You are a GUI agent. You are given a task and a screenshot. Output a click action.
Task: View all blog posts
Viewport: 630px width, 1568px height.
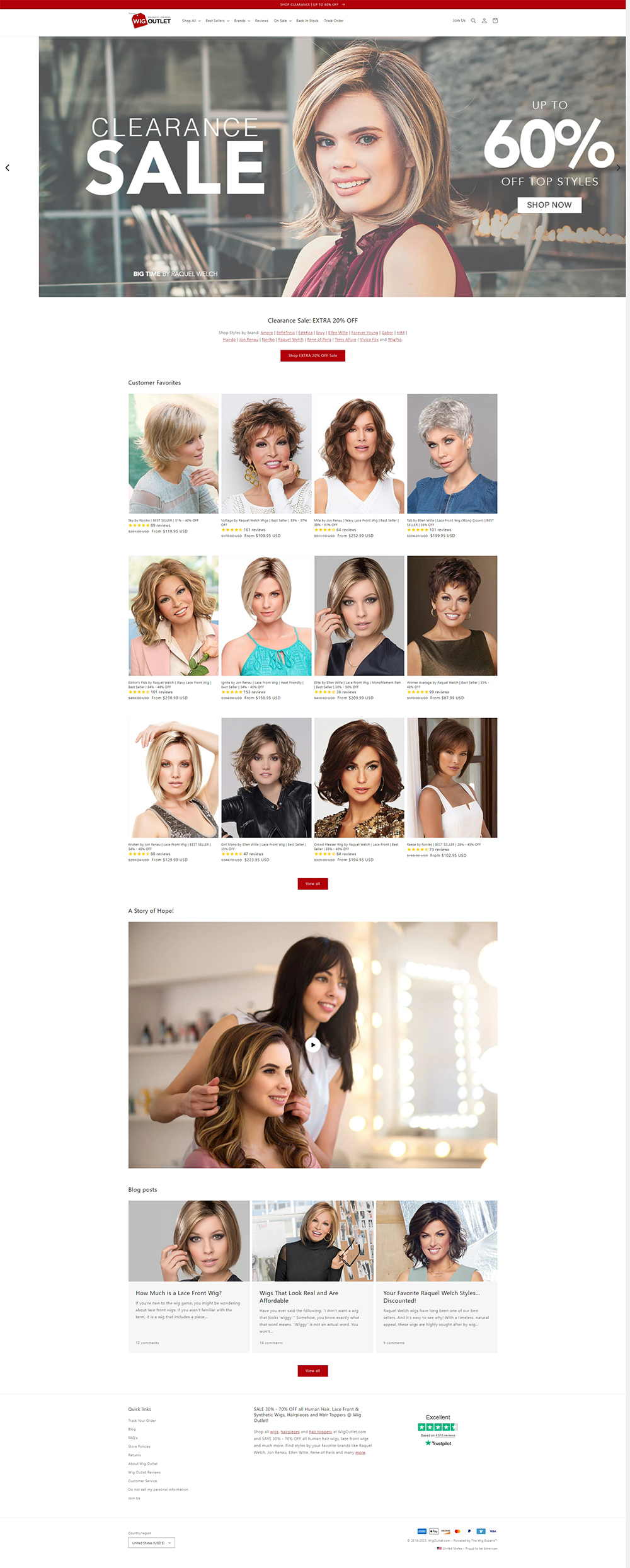pos(312,1370)
